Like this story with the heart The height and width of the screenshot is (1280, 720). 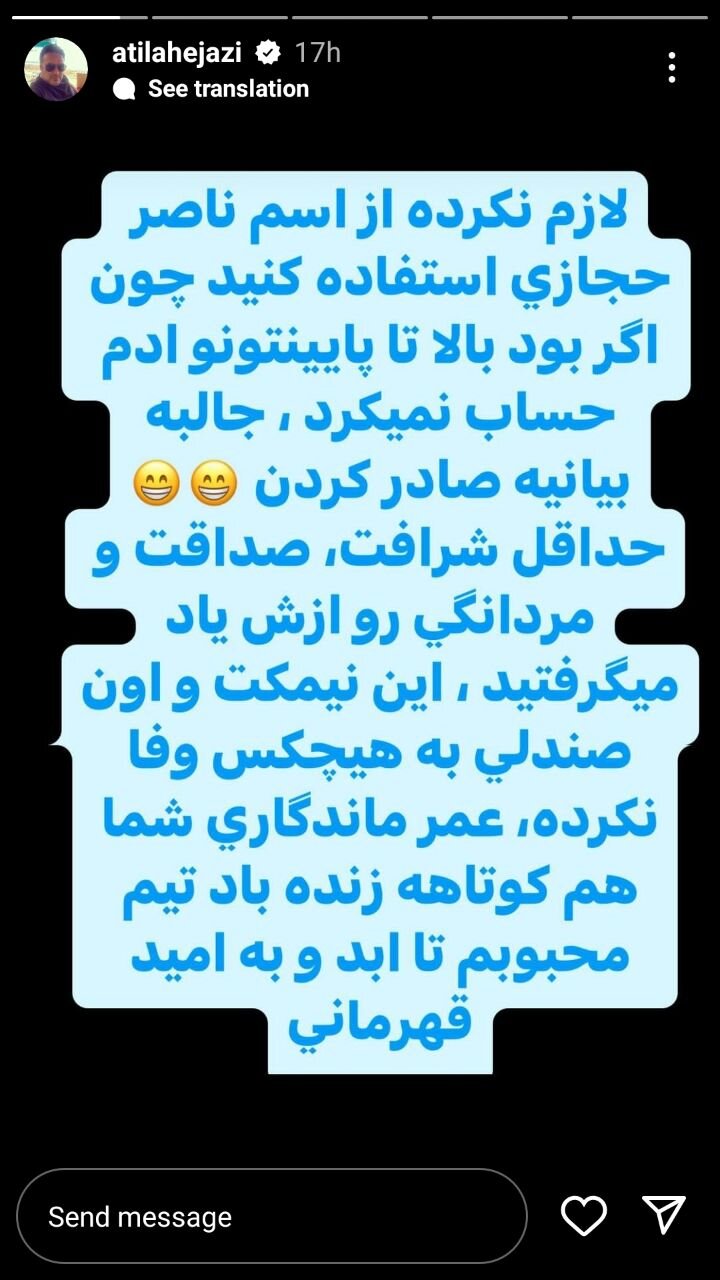584,1216
